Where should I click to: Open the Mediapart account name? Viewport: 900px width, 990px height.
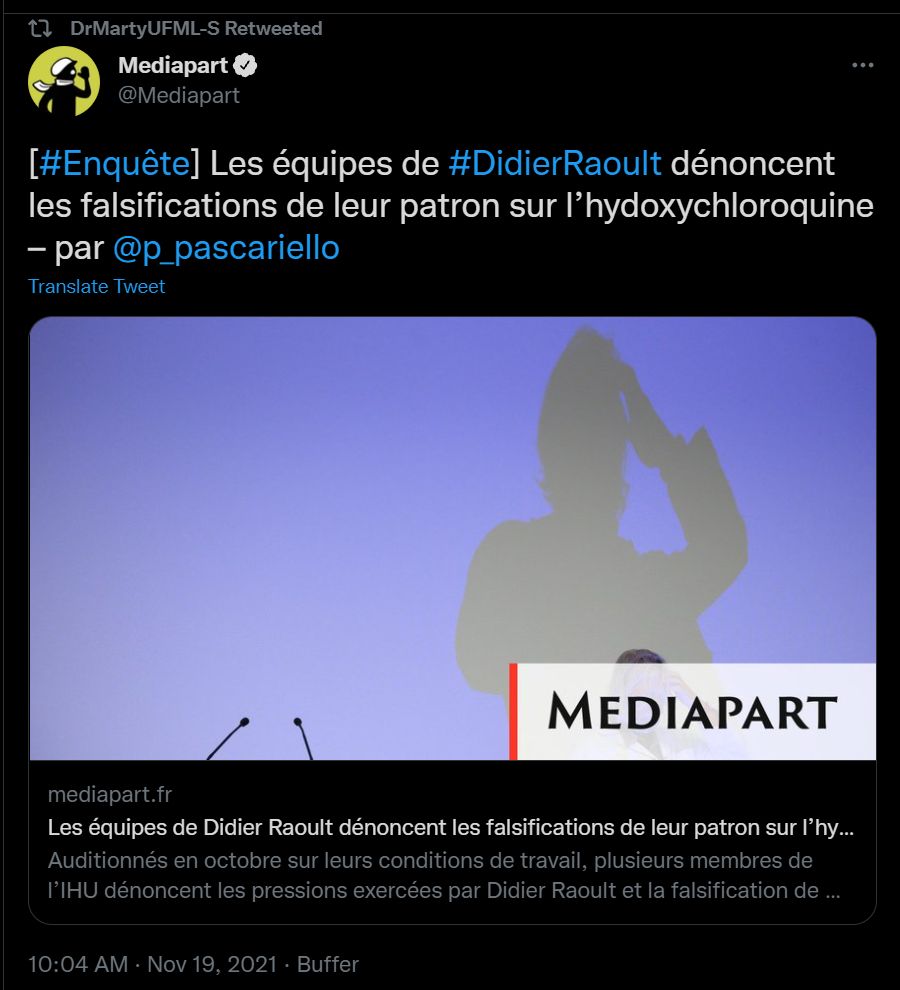point(174,66)
